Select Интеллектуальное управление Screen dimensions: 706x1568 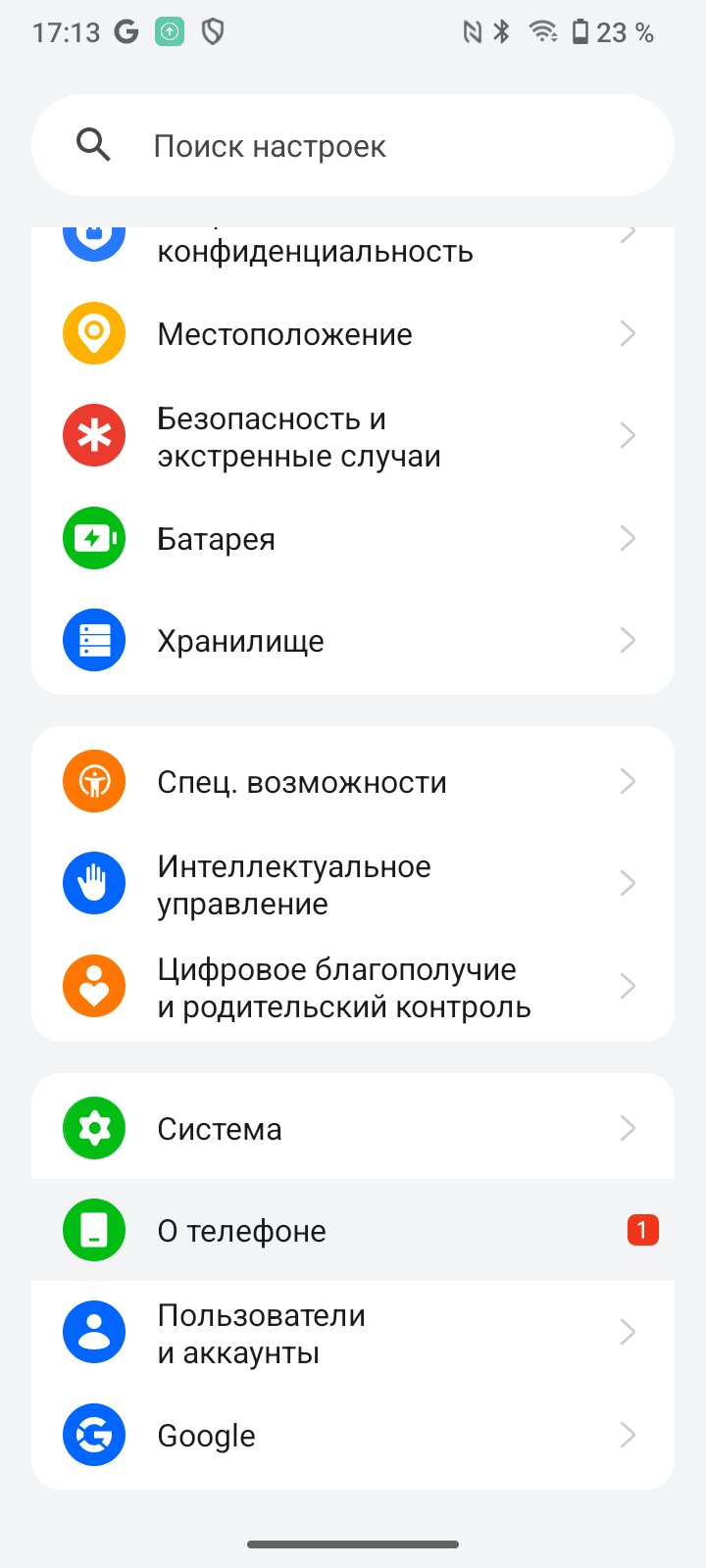click(x=353, y=884)
